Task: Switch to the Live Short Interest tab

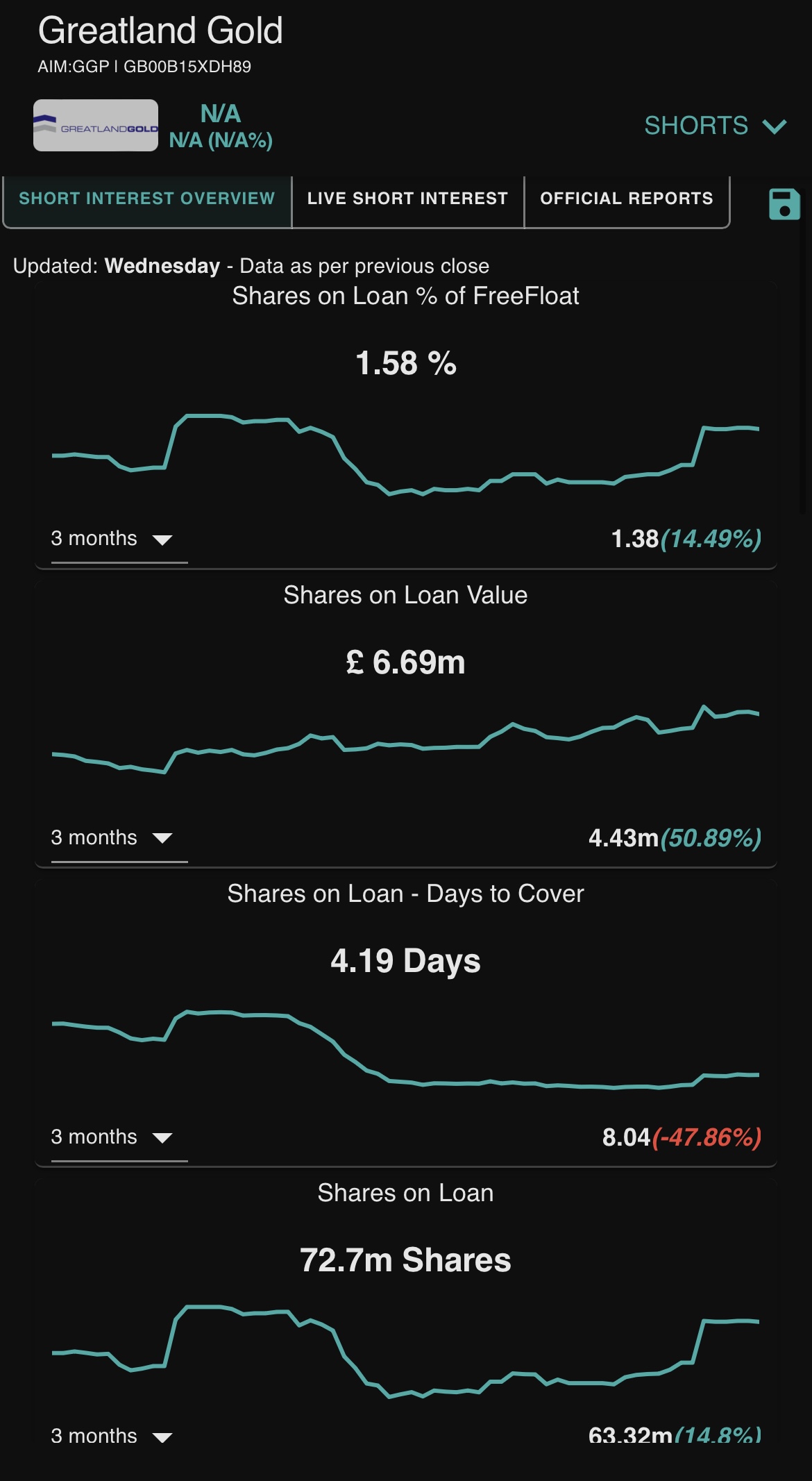Action: click(x=407, y=199)
